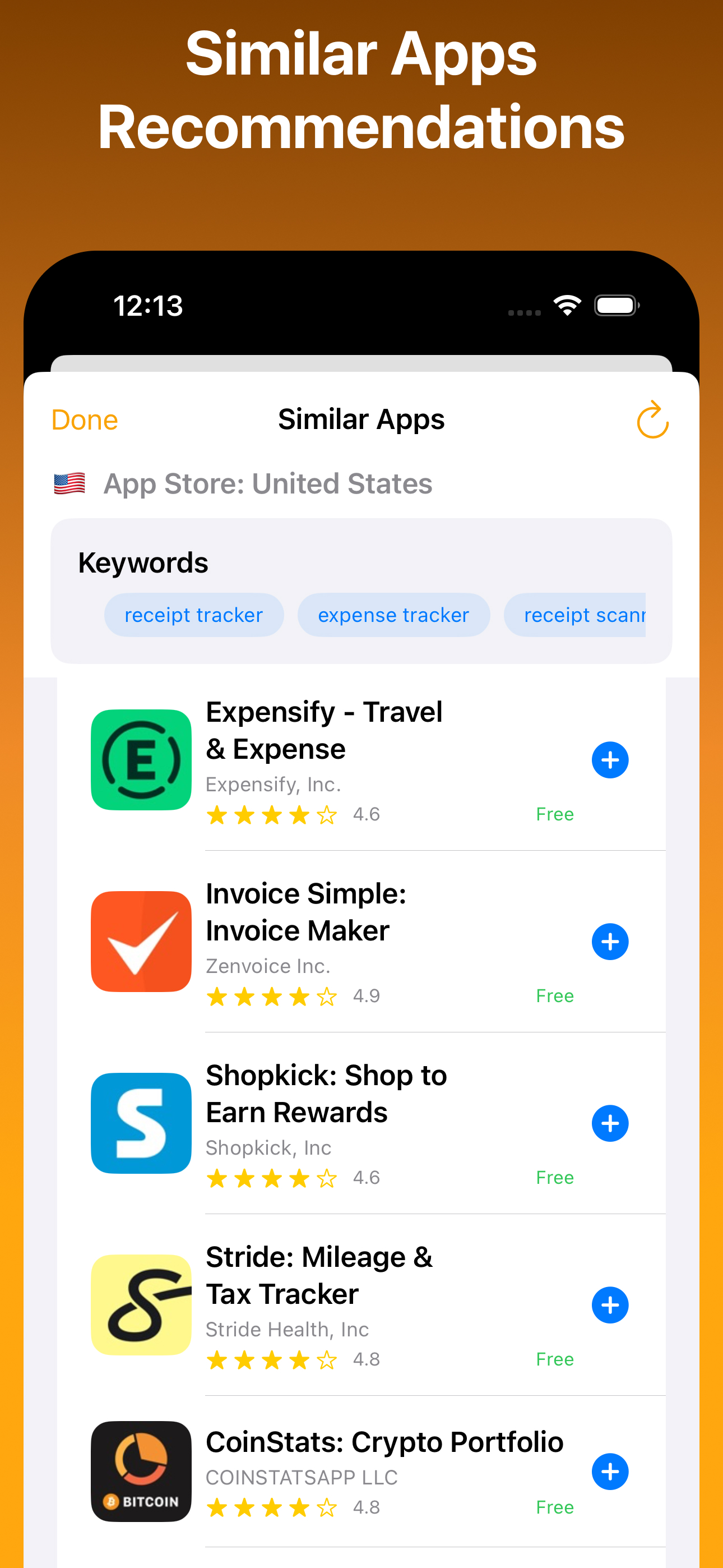
Task: Tap Free next to Stride
Action: click(x=554, y=1359)
